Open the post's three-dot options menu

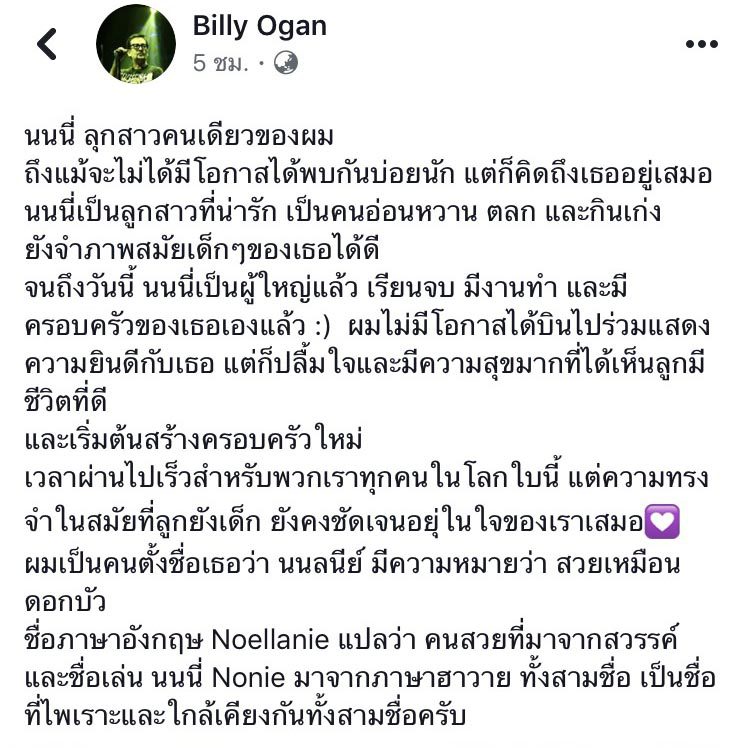coord(701,44)
